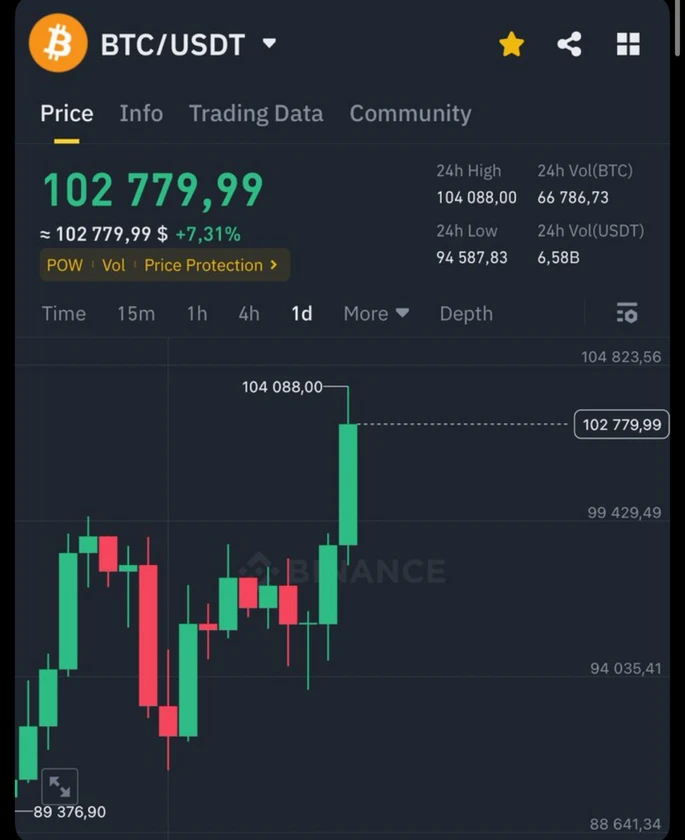Switch chart interval to 15m

[x=136, y=313]
